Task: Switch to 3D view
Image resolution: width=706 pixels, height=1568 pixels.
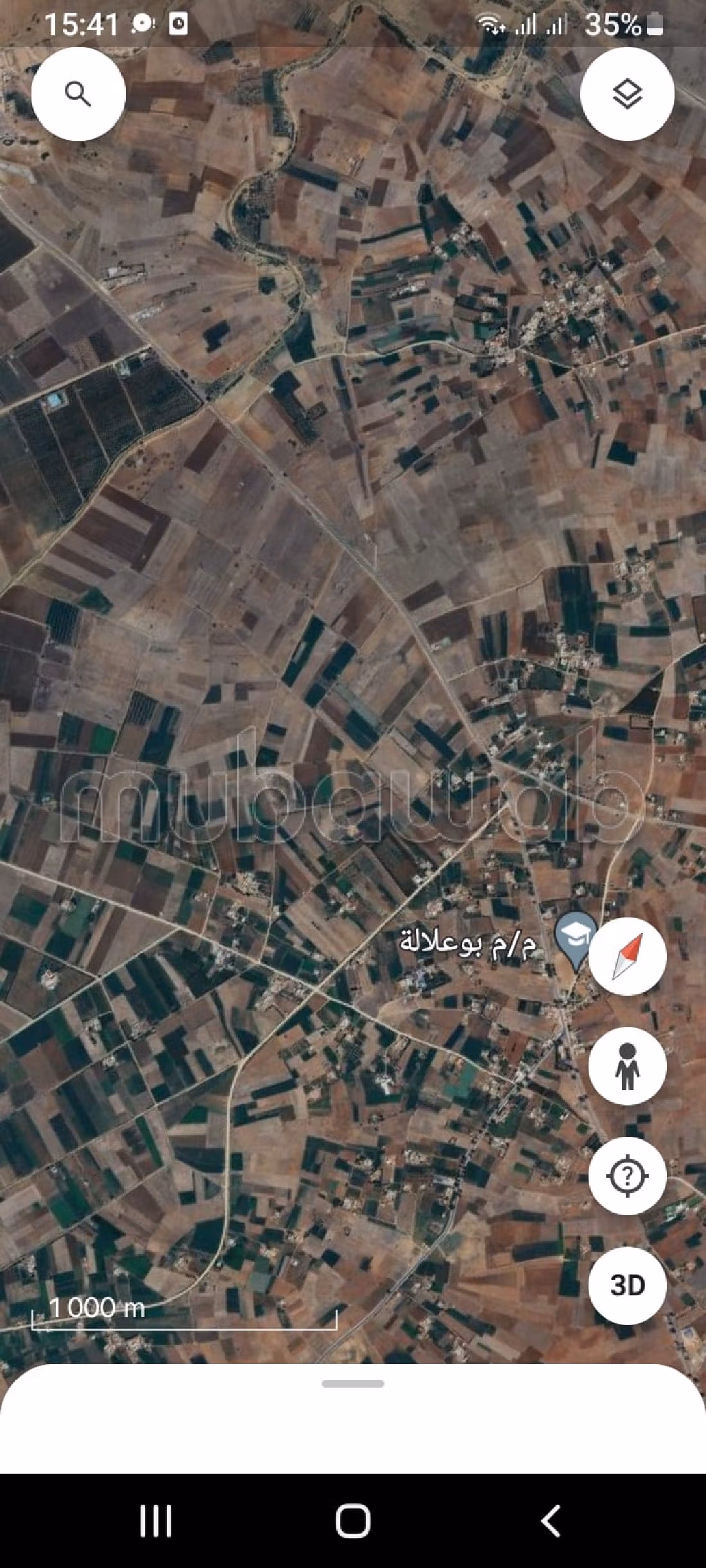Action: (627, 1285)
